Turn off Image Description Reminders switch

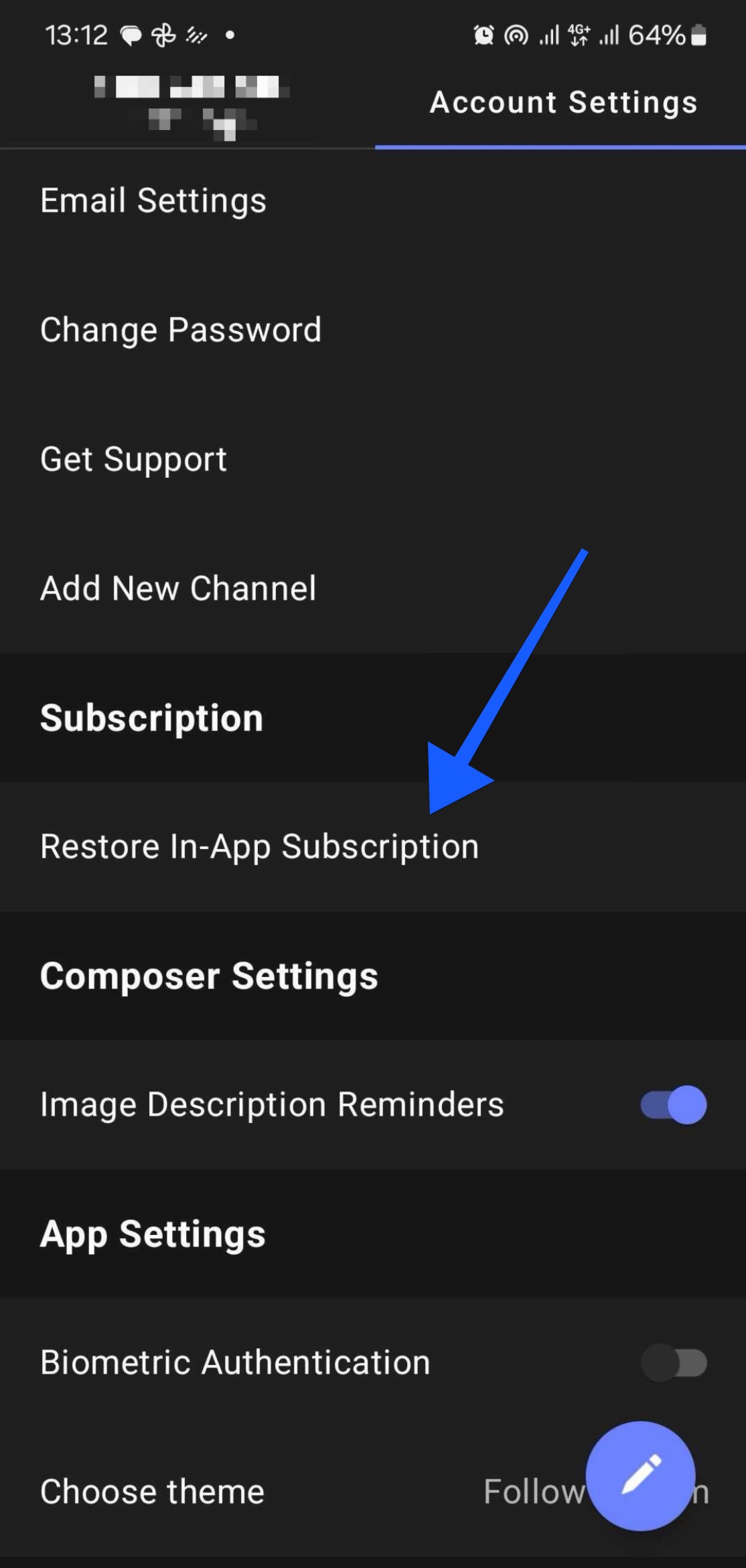(x=673, y=1104)
